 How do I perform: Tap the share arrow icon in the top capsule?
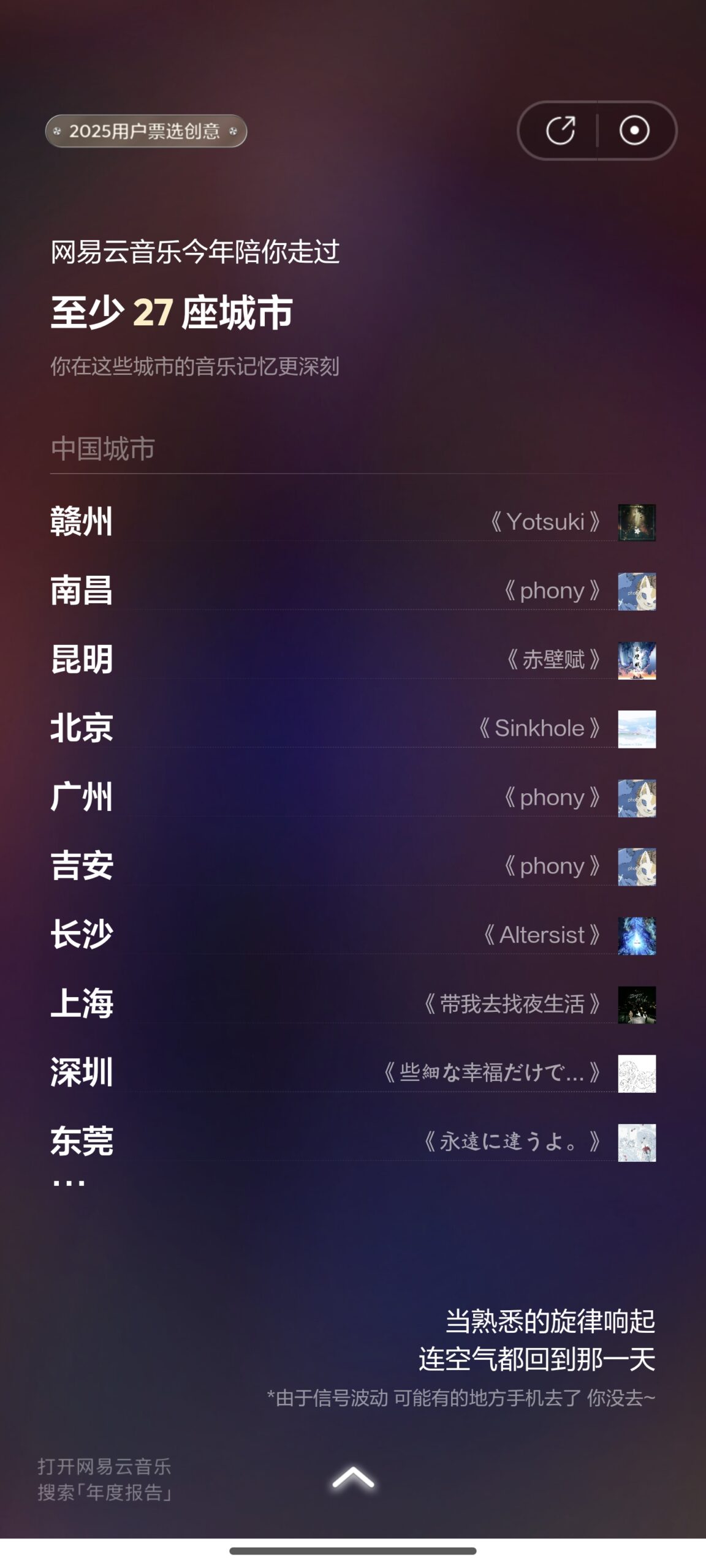tap(560, 130)
